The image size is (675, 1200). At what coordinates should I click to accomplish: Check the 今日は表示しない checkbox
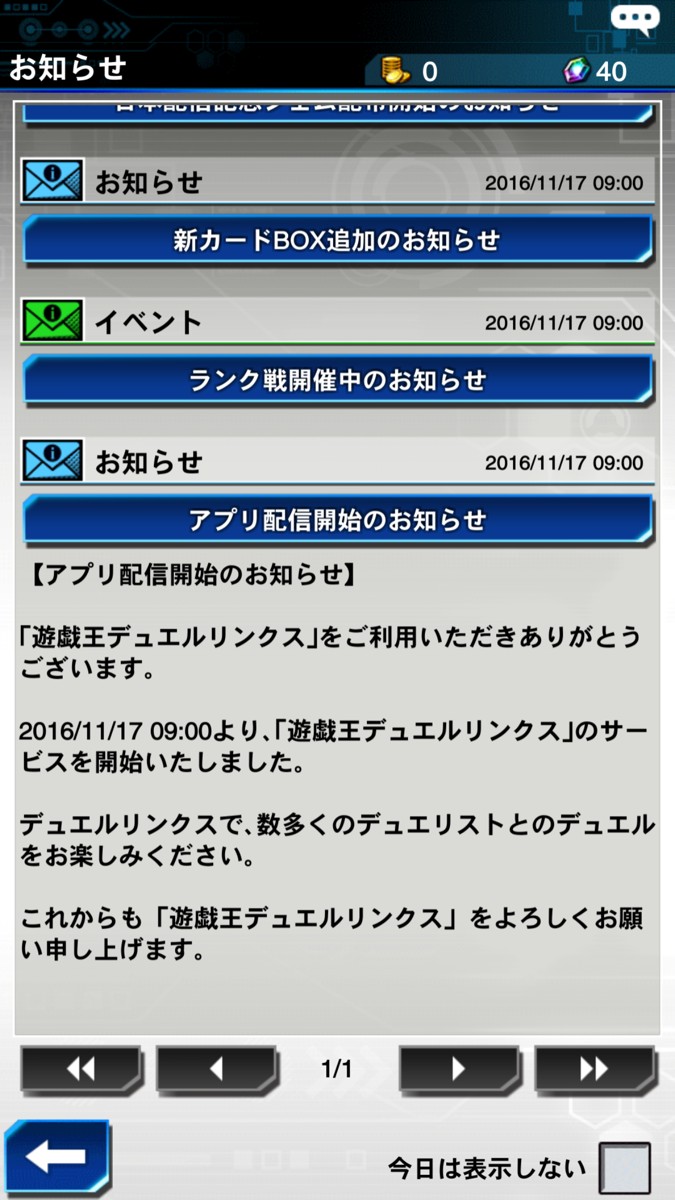[x=624, y=1168]
